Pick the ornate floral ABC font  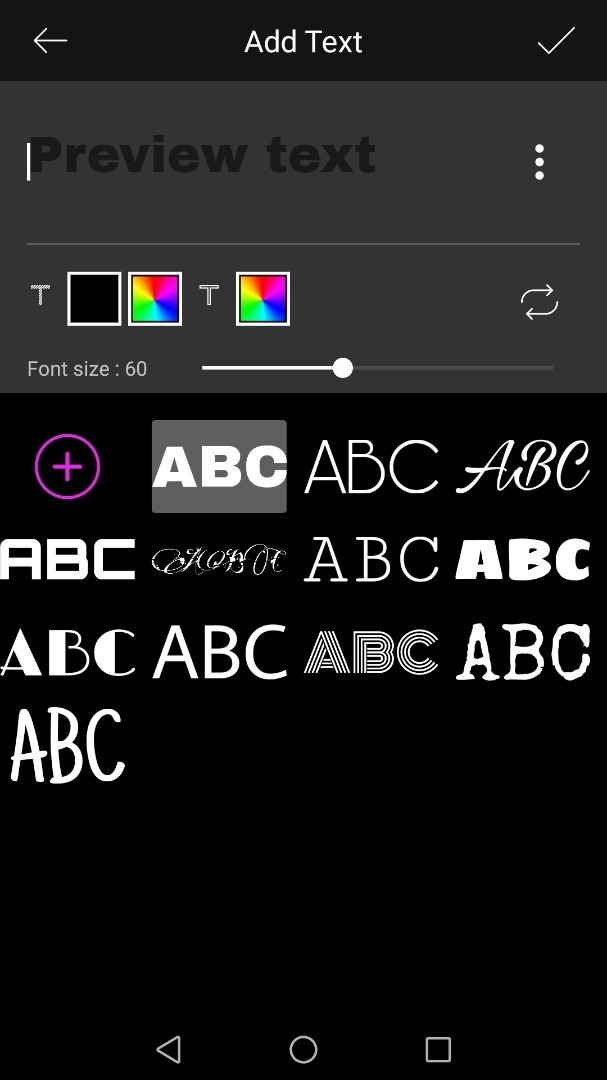(219, 560)
